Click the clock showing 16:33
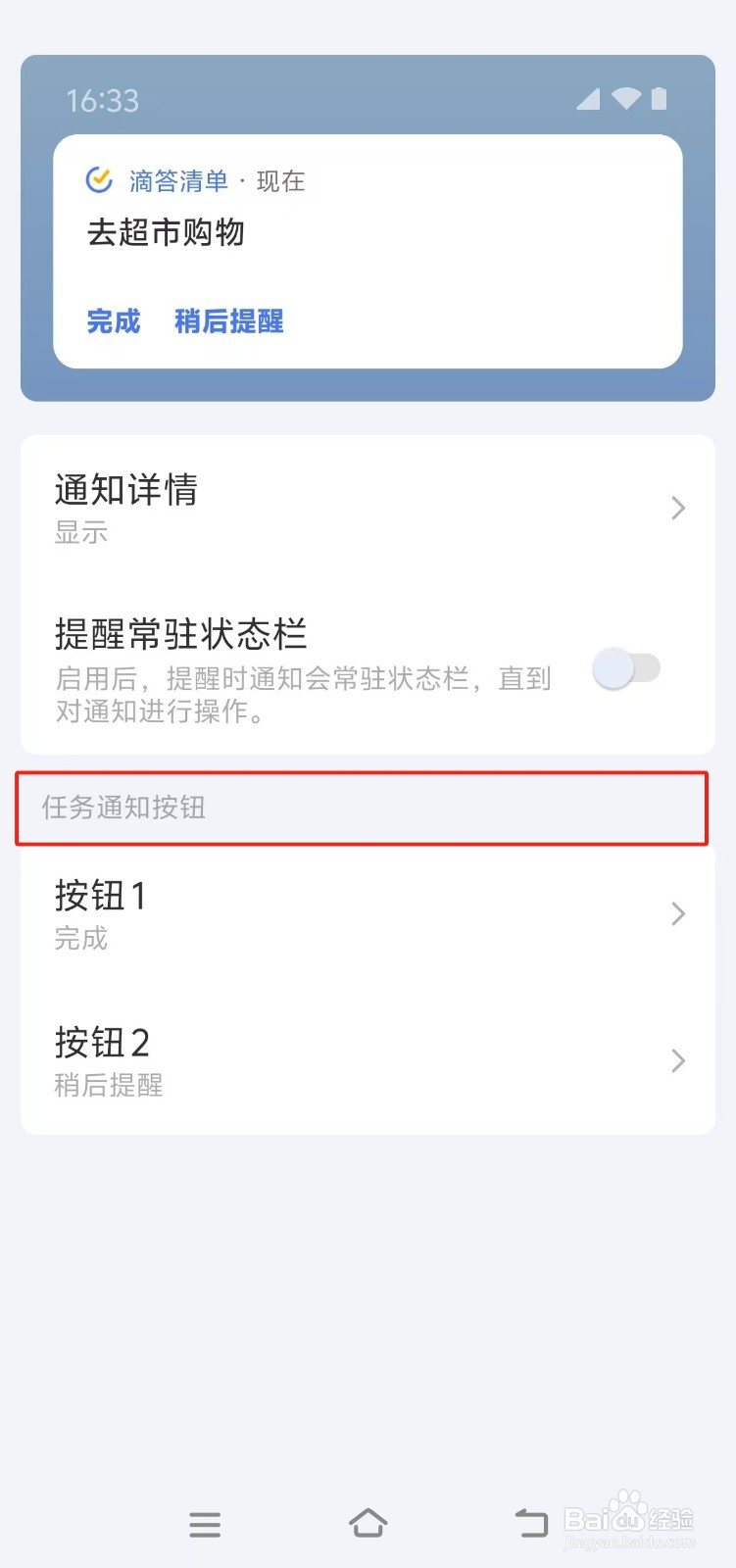Image resolution: width=736 pixels, height=1568 pixels. [103, 99]
